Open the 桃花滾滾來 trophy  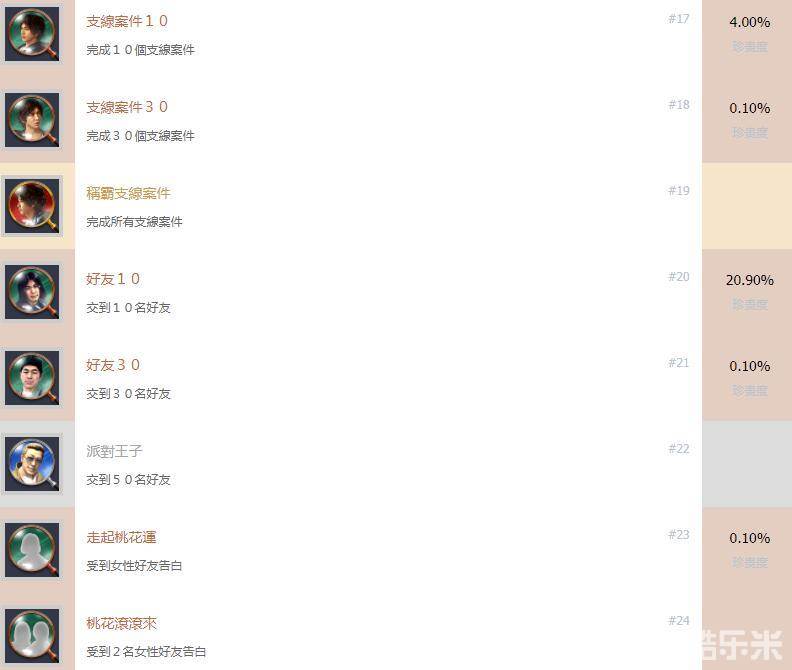tap(121, 623)
